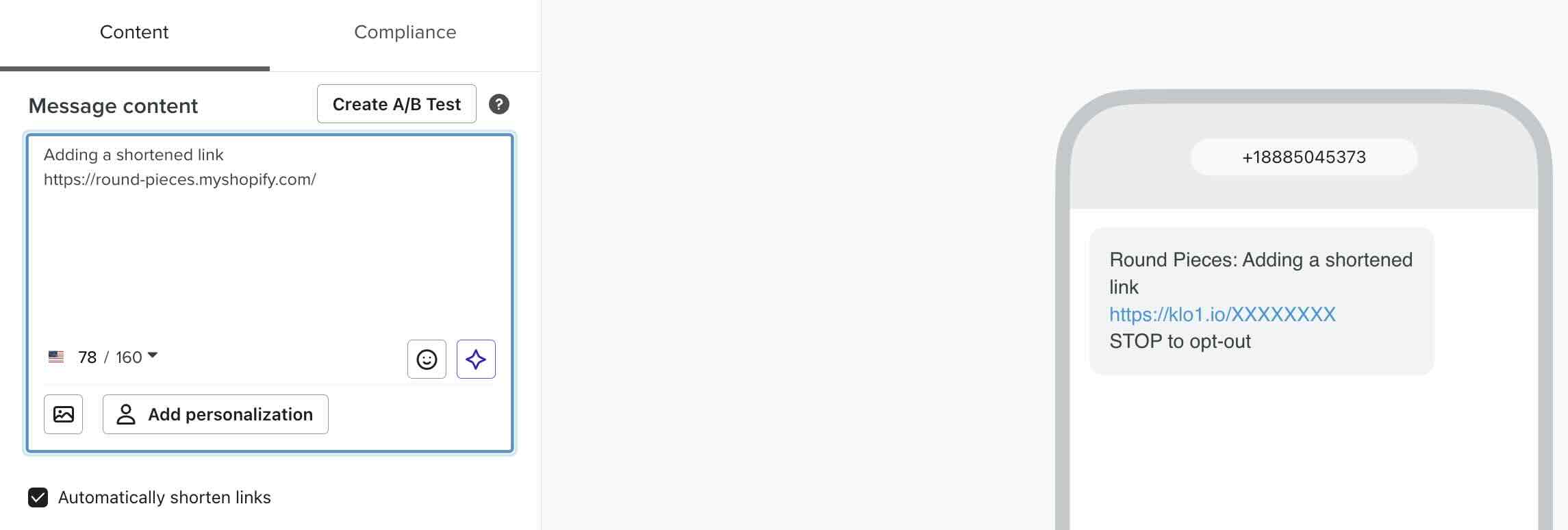1568x530 pixels.
Task: Expand the character count country dropdown
Action: coord(152,356)
